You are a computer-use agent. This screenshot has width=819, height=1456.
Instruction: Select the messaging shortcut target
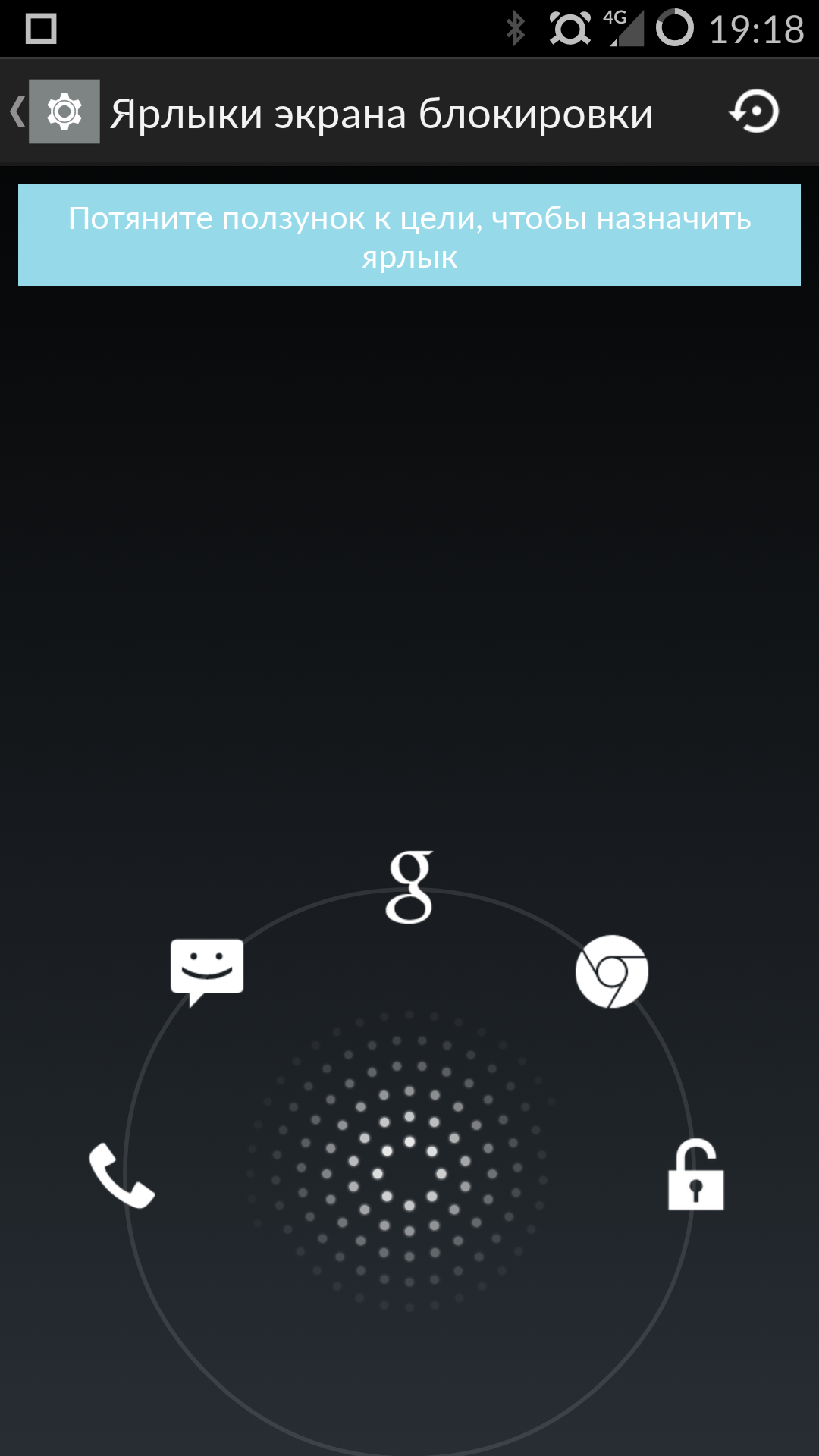pyautogui.click(x=206, y=971)
